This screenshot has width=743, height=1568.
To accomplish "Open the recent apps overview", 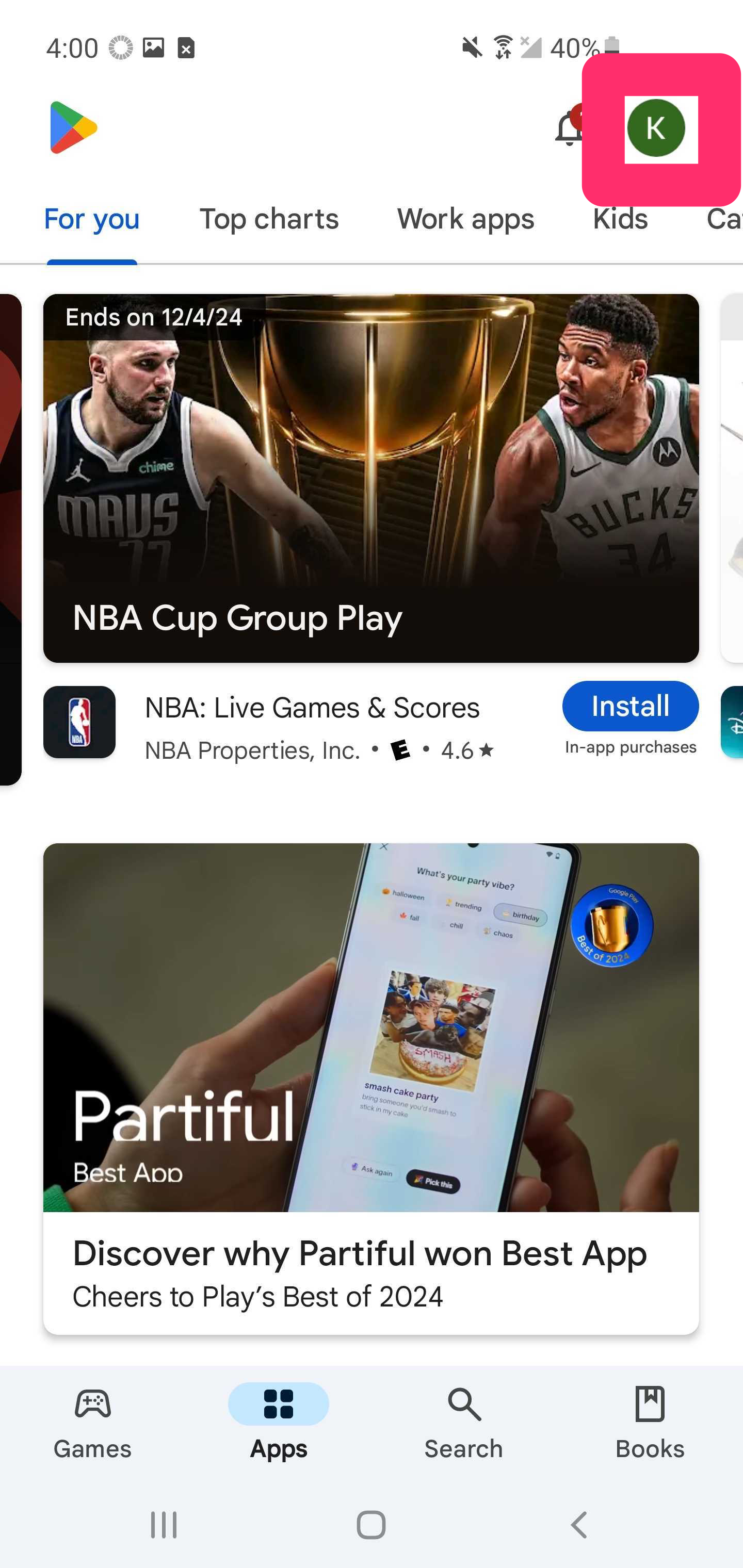I will coord(163,1525).
